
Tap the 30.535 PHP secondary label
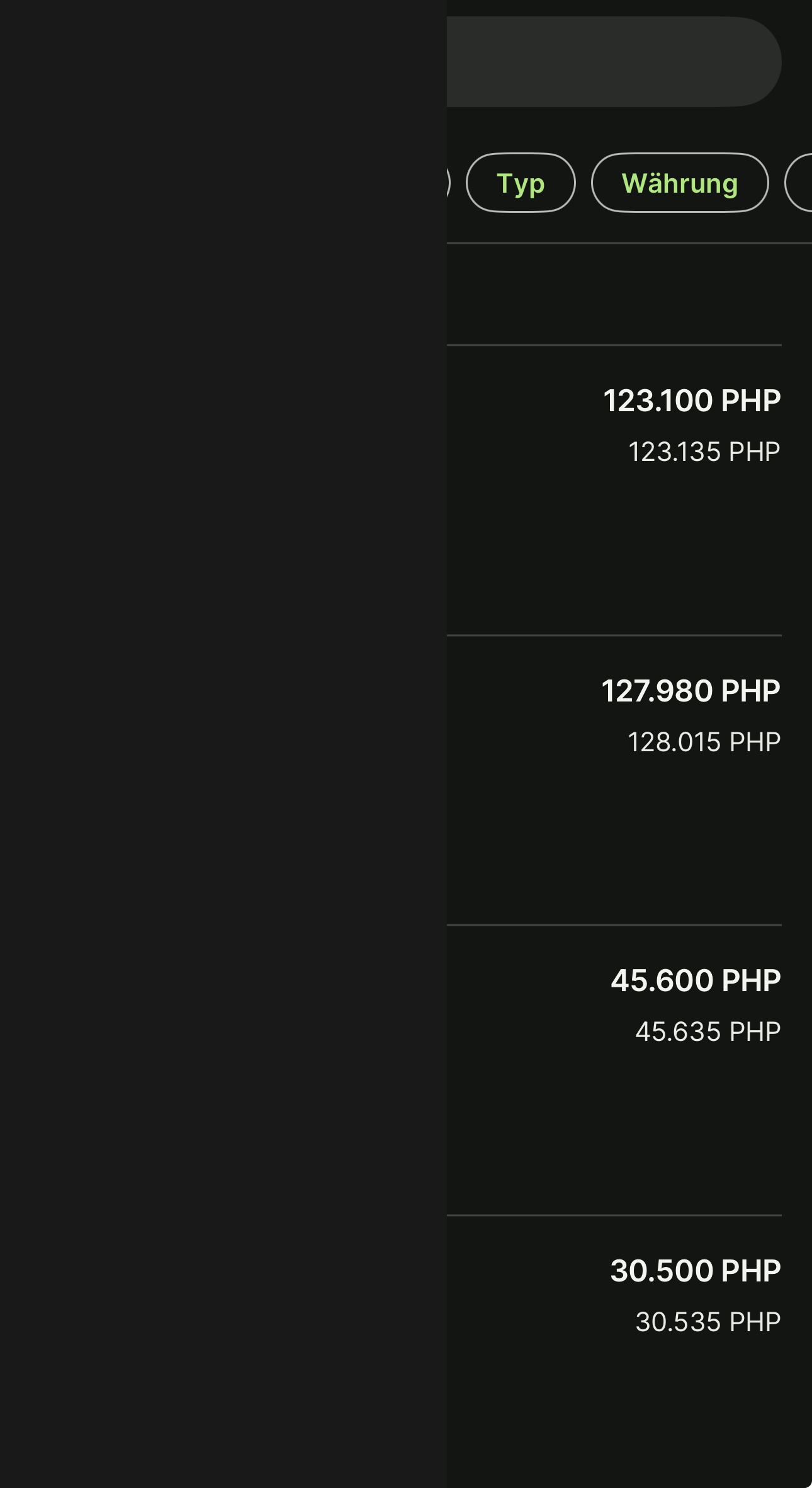tap(708, 1321)
